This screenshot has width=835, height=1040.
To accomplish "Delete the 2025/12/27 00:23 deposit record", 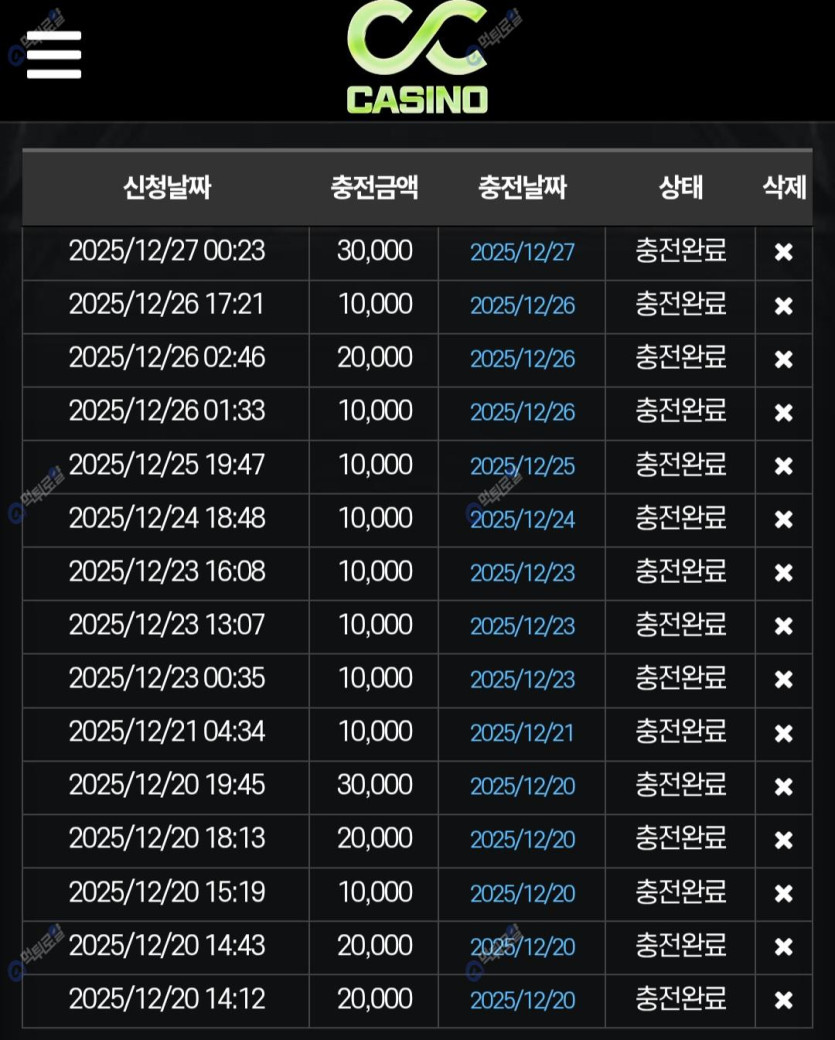I will tap(784, 252).
